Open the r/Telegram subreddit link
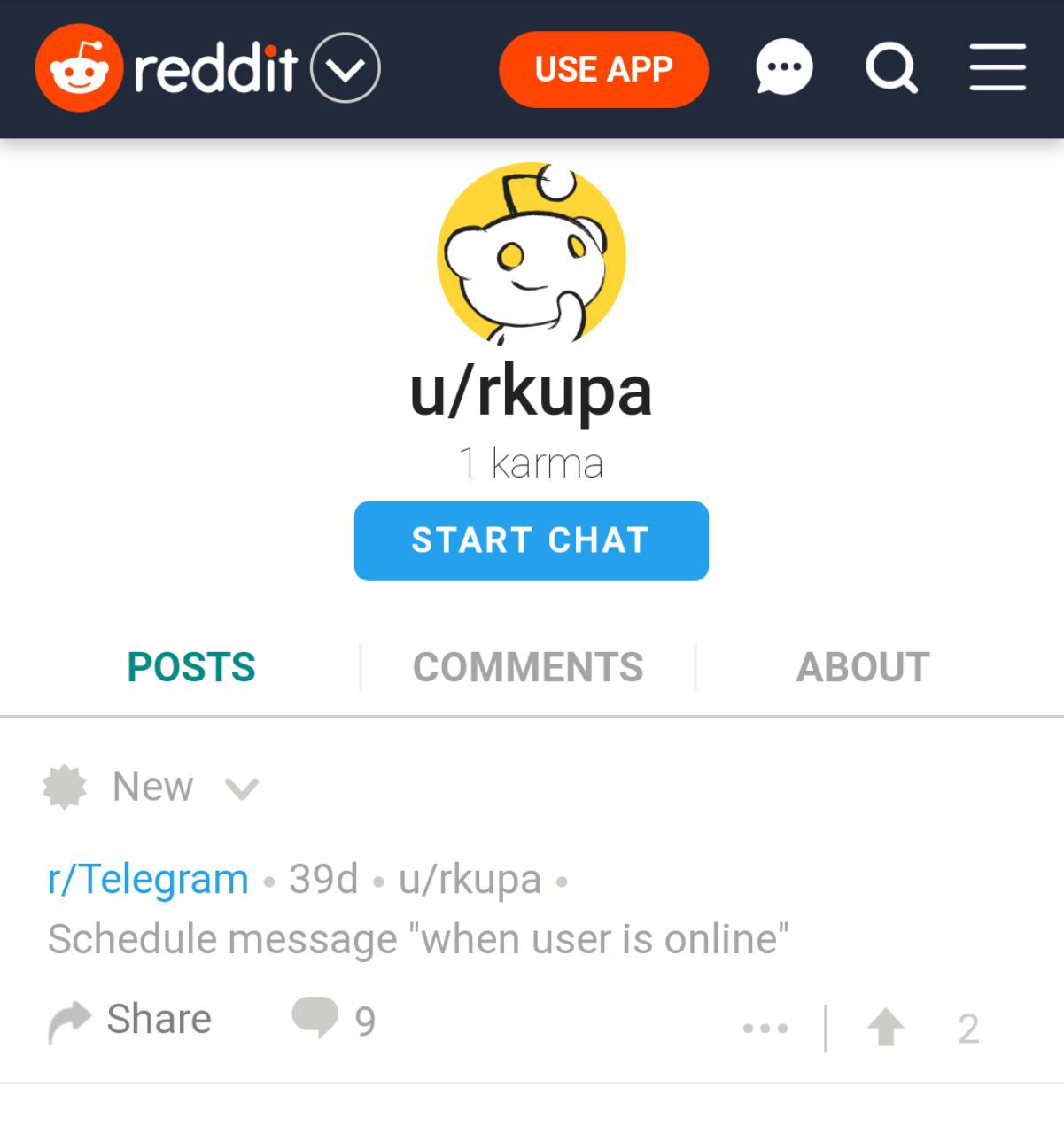The width and height of the screenshot is (1064, 1134). (x=148, y=879)
